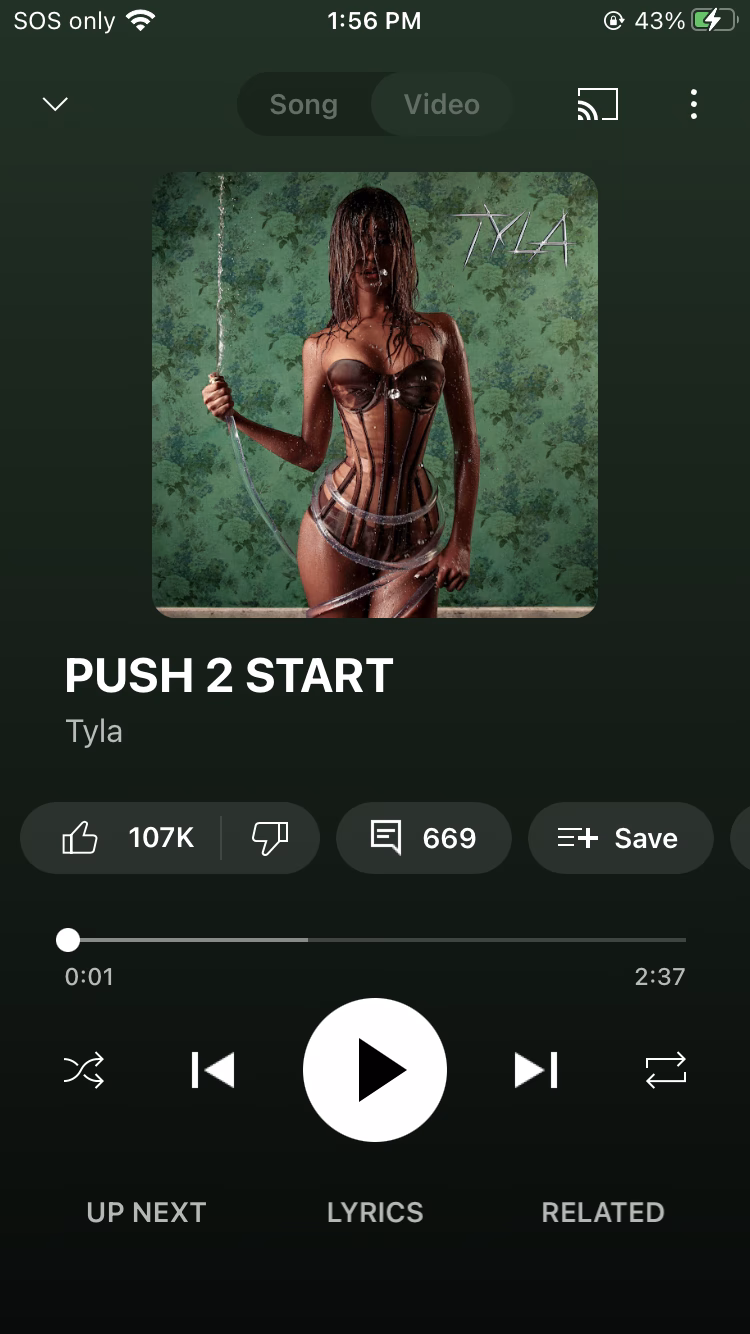750x1334 pixels.
Task: Save the song to a playlist
Action: coord(620,838)
